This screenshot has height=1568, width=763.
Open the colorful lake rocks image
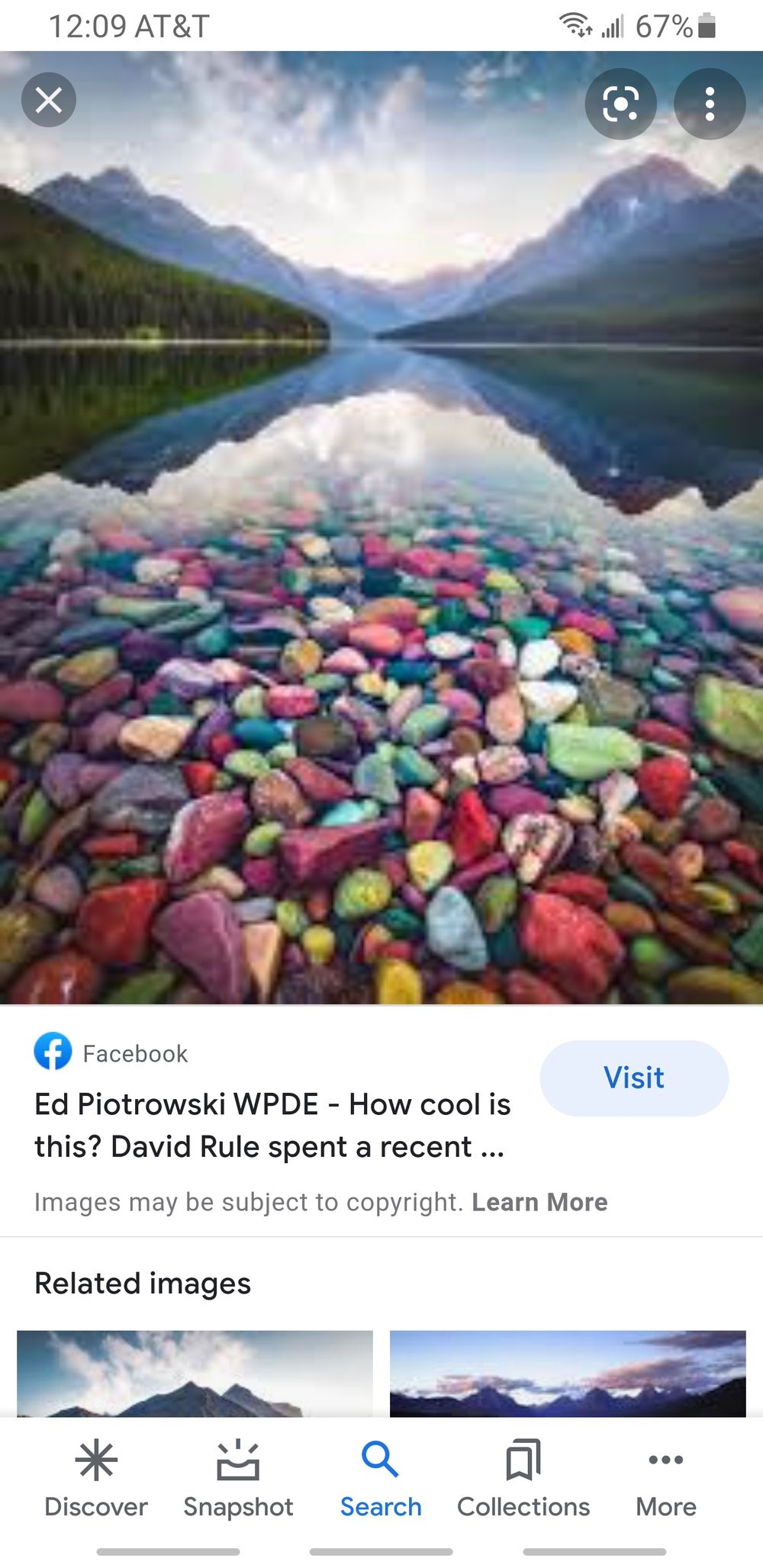tap(381, 528)
